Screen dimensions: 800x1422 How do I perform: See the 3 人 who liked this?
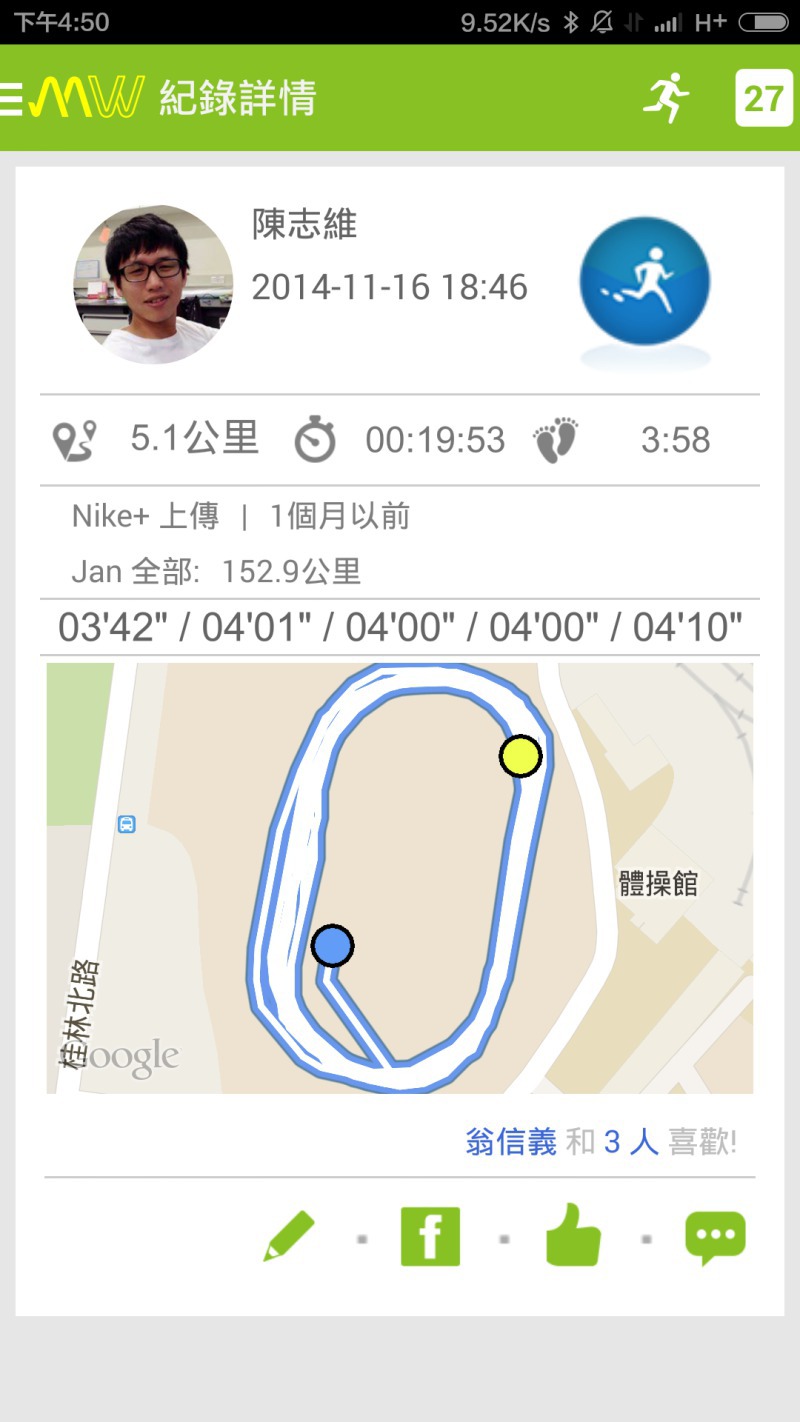631,1142
